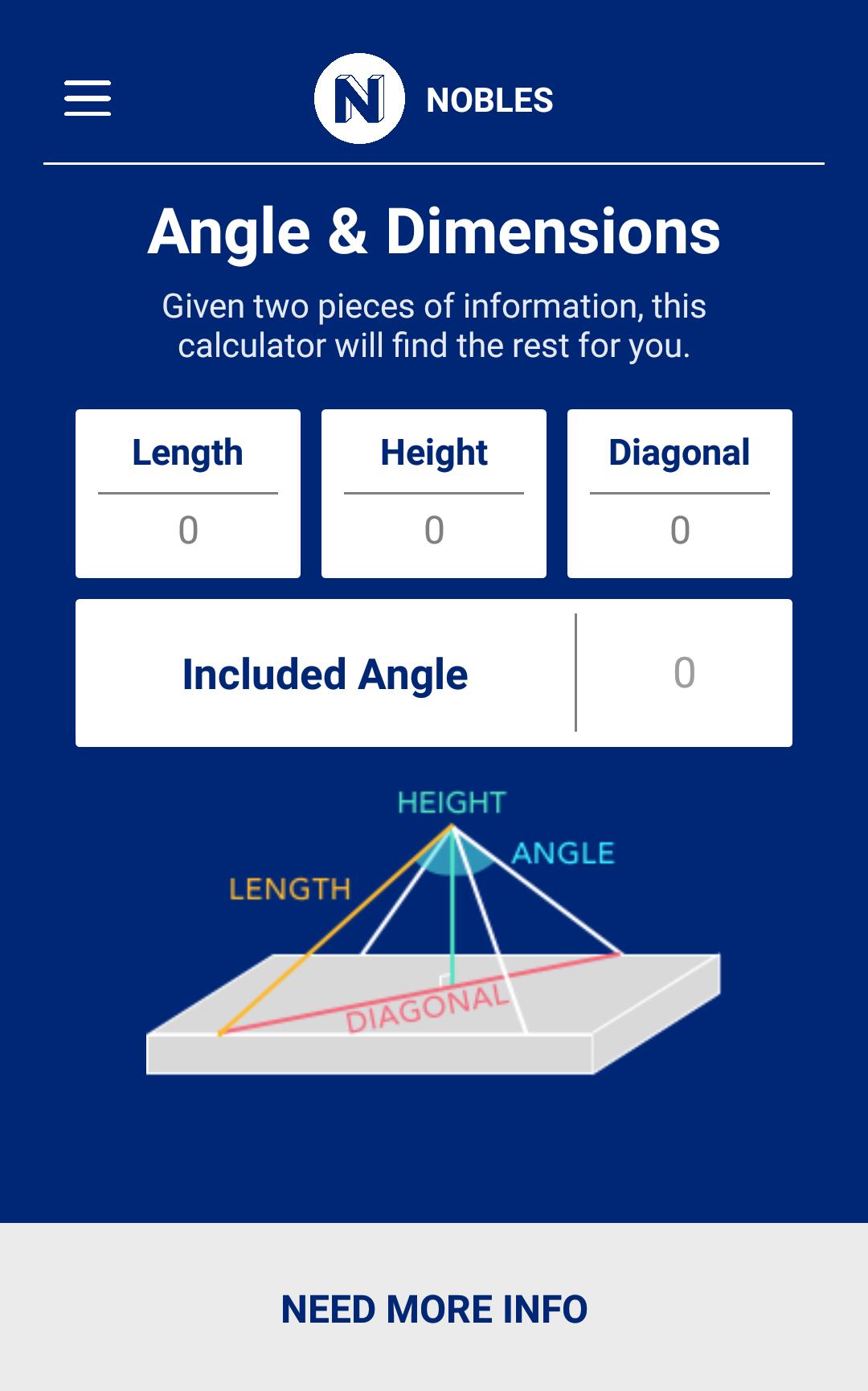Tap the Length value field
The height and width of the screenshot is (1391, 868).
coord(188,530)
